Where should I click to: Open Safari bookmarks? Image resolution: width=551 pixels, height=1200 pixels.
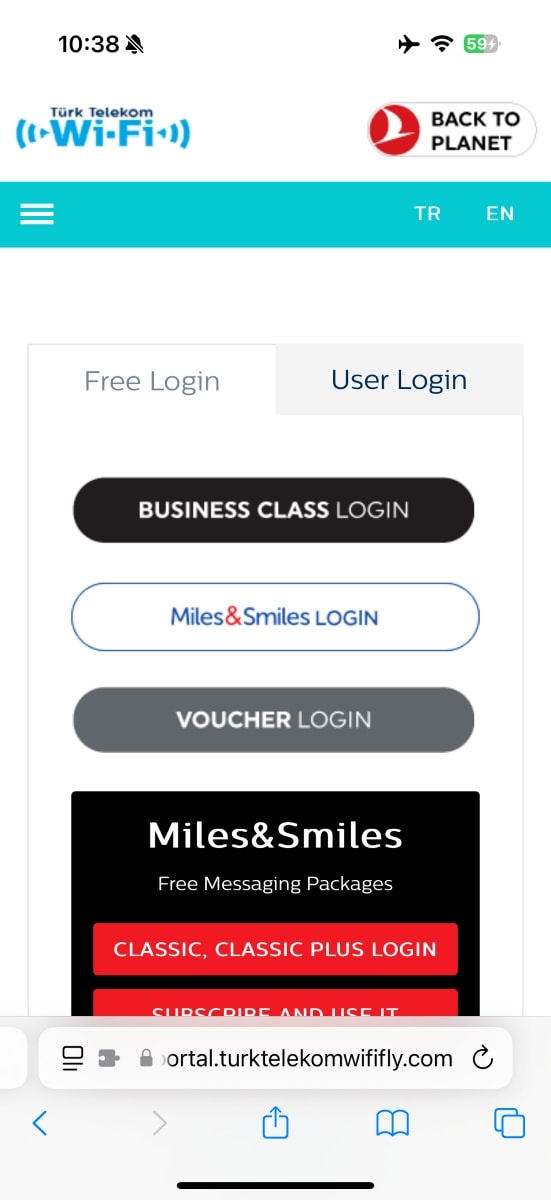pos(393,1124)
